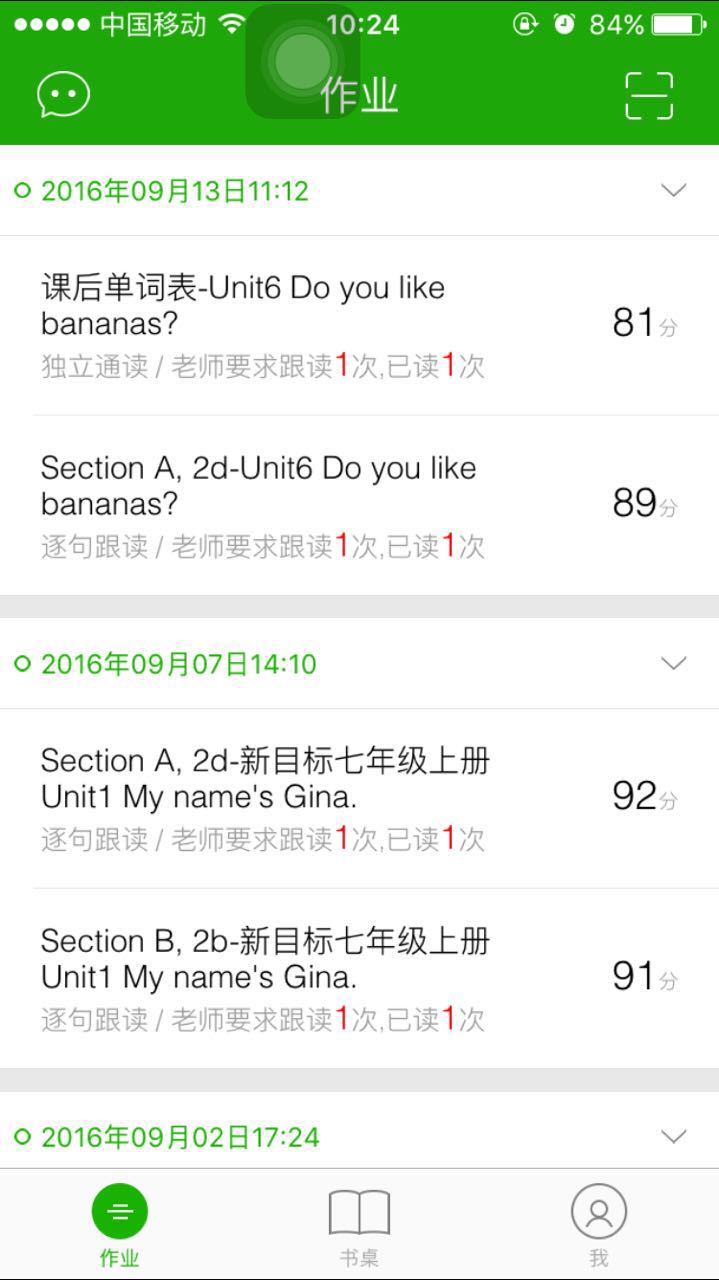Collapse the 2016年09月02日17:24 homework group
The image size is (719, 1280).
(x=675, y=1136)
